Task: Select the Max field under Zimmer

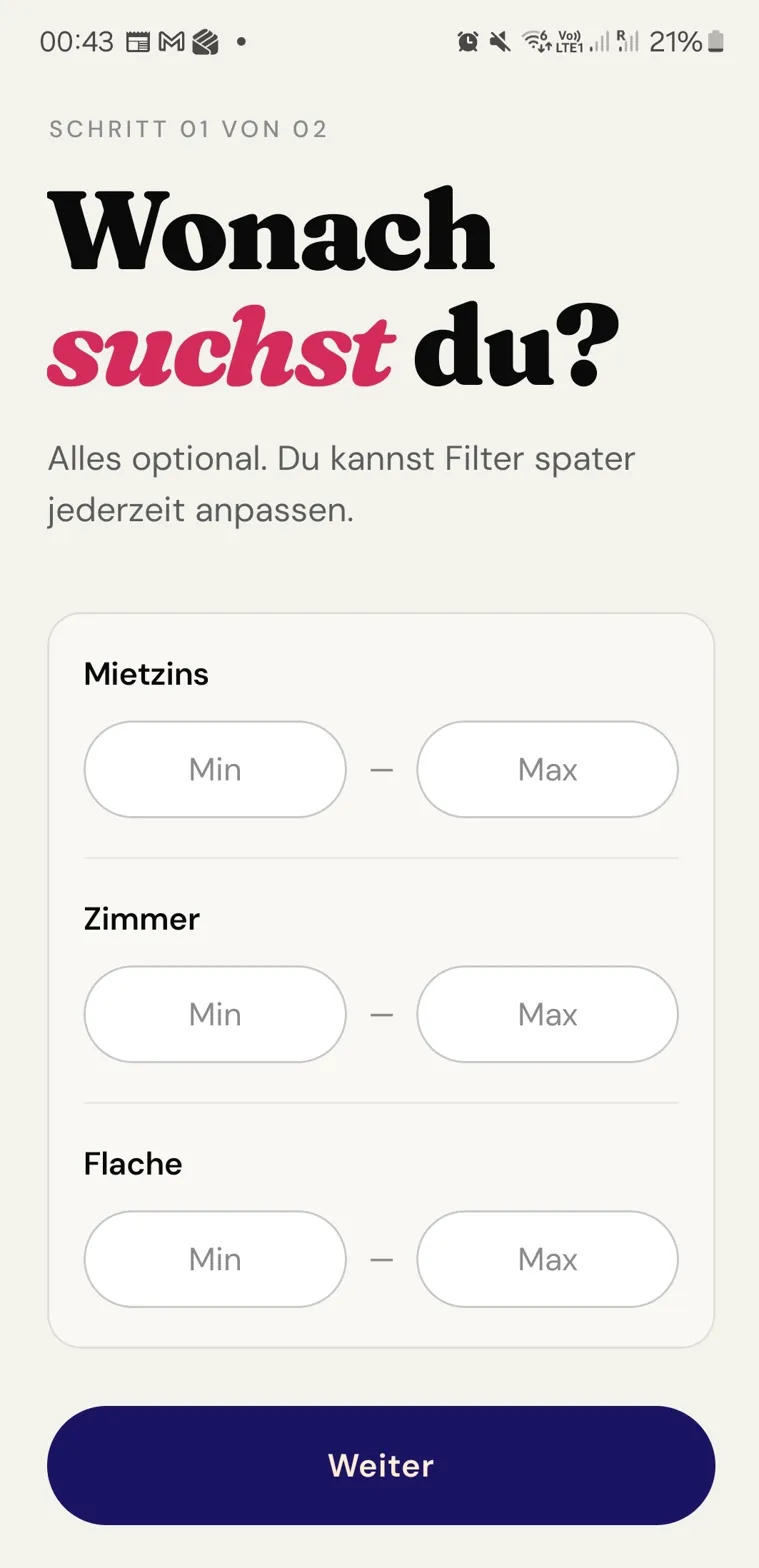Action: point(546,1014)
